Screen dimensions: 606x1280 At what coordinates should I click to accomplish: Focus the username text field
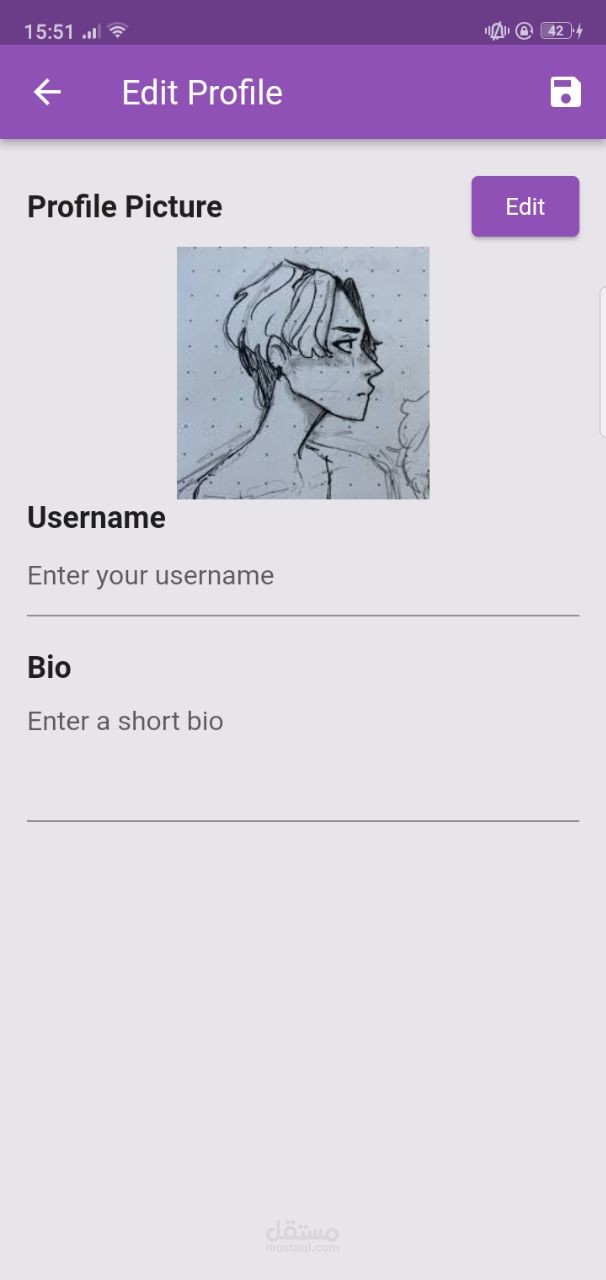click(x=302, y=577)
